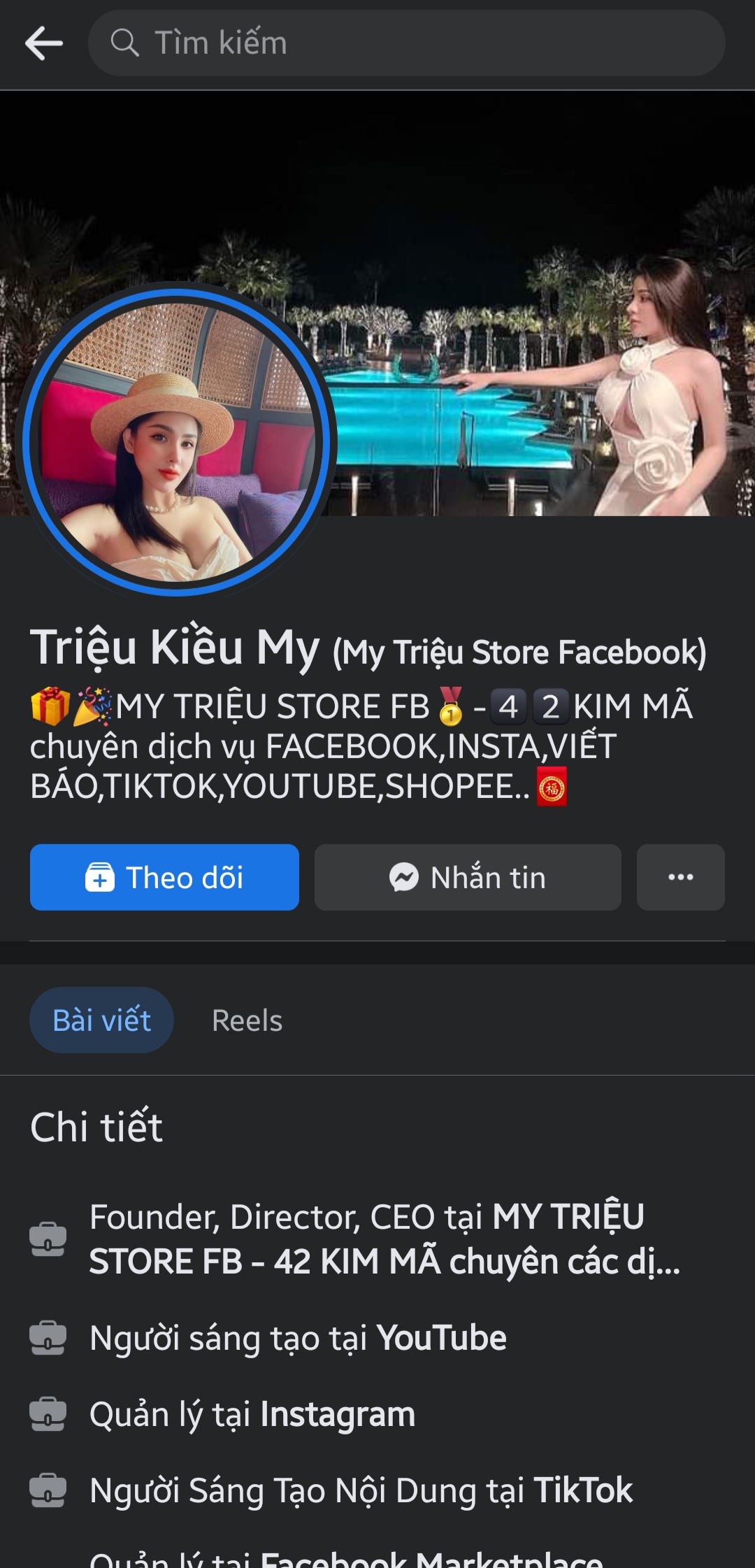Message via the Nhắn tin button
Viewport: 755px width, 1568px height.
point(467,877)
